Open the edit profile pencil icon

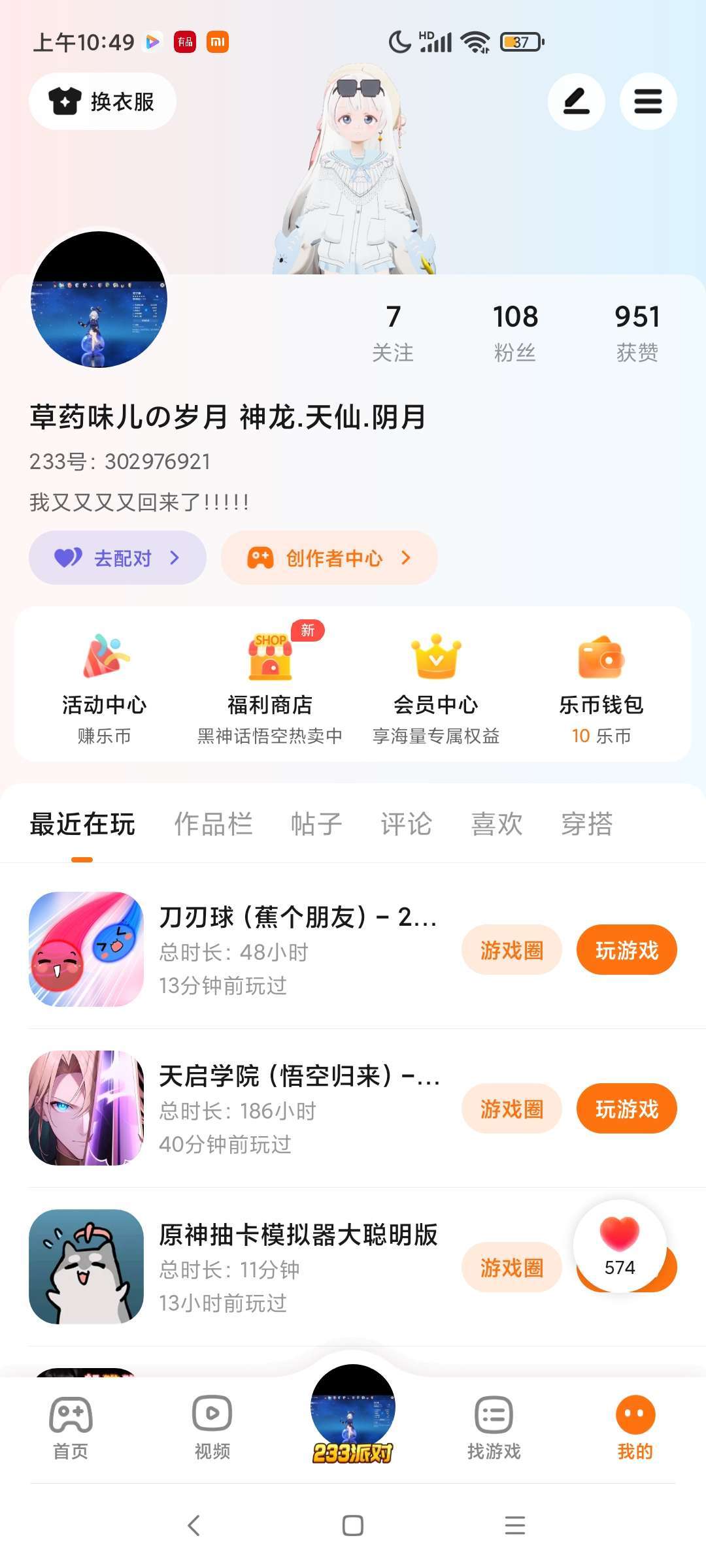[576, 101]
